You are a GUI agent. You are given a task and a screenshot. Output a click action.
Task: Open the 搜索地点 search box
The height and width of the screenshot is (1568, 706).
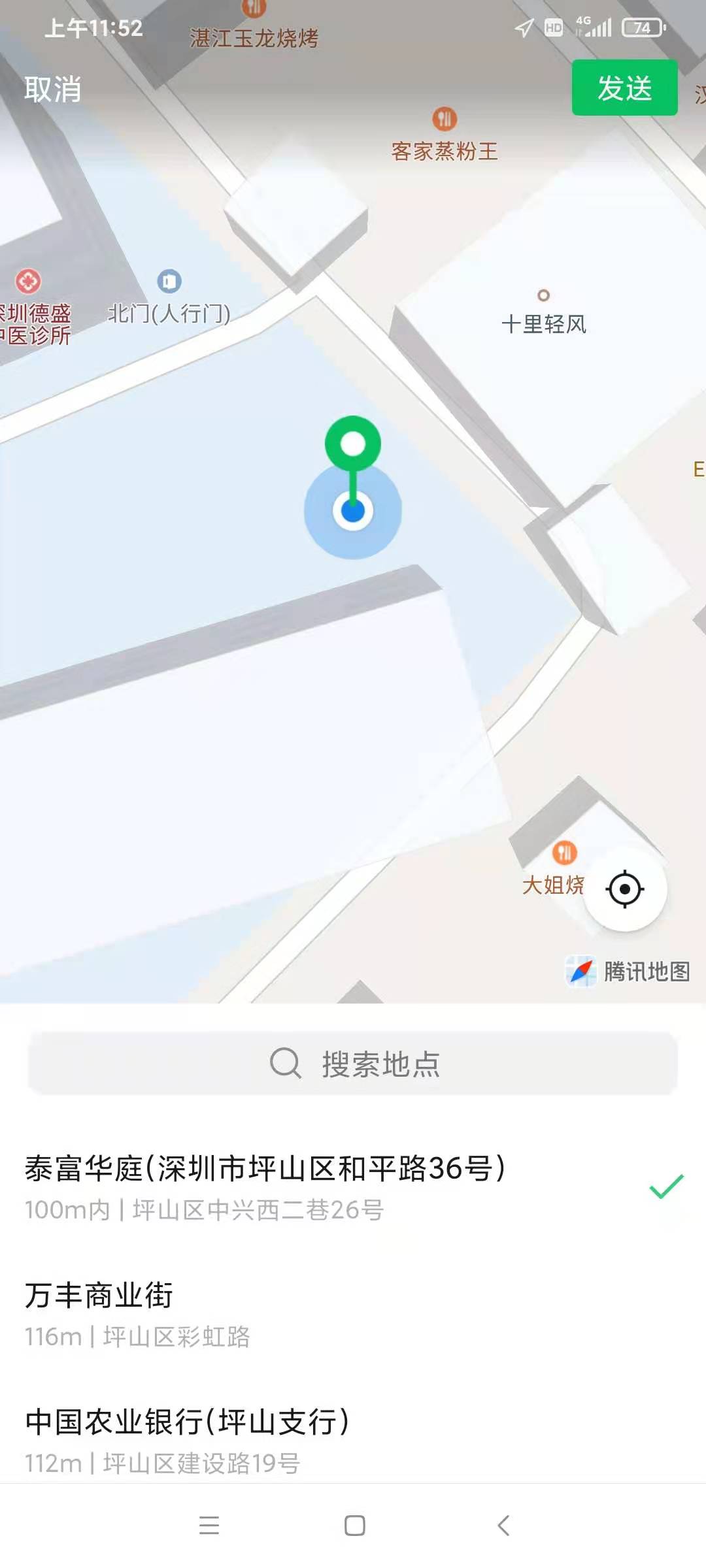(x=353, y=1064)
